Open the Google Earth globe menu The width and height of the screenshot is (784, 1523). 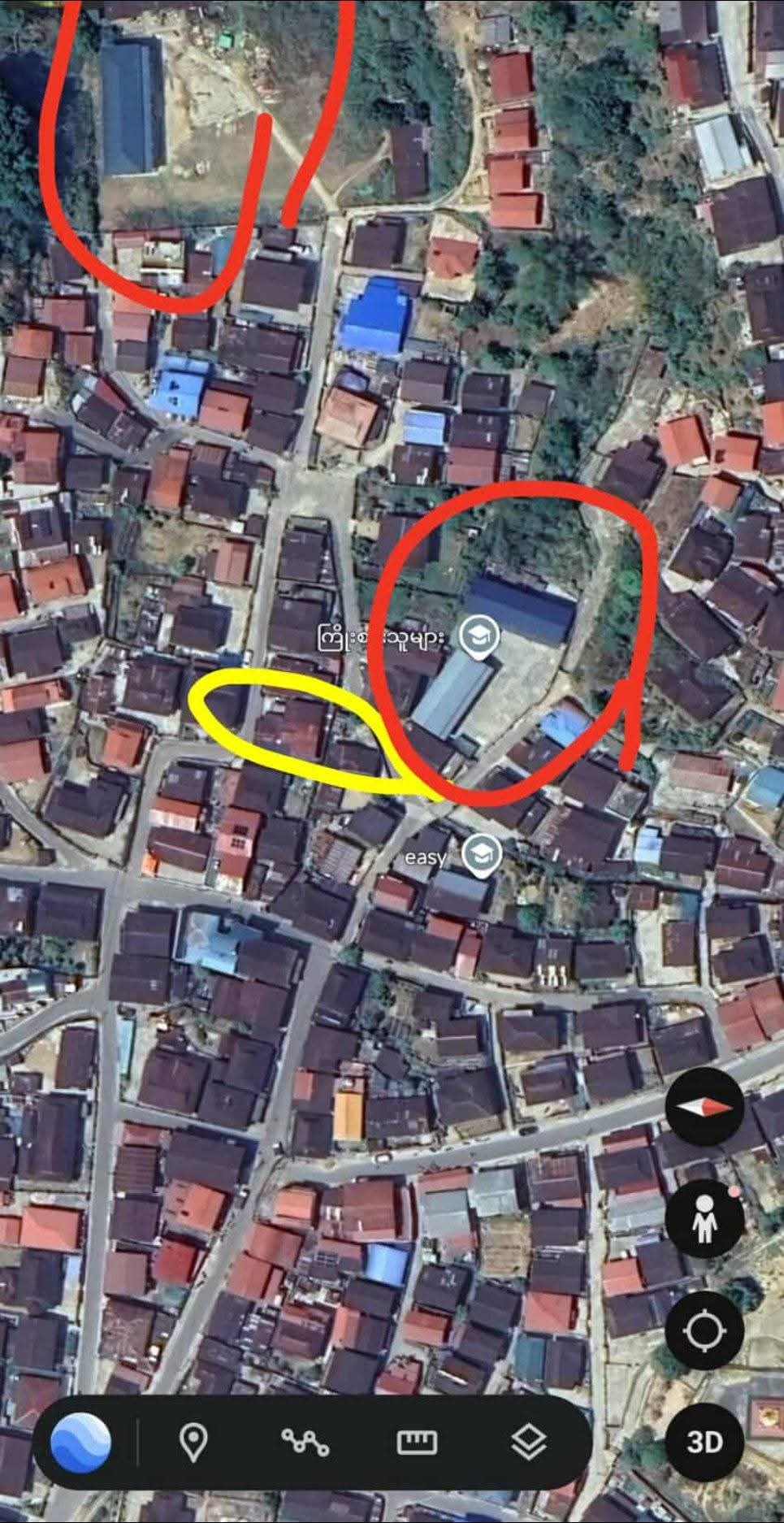[80, 1442]
